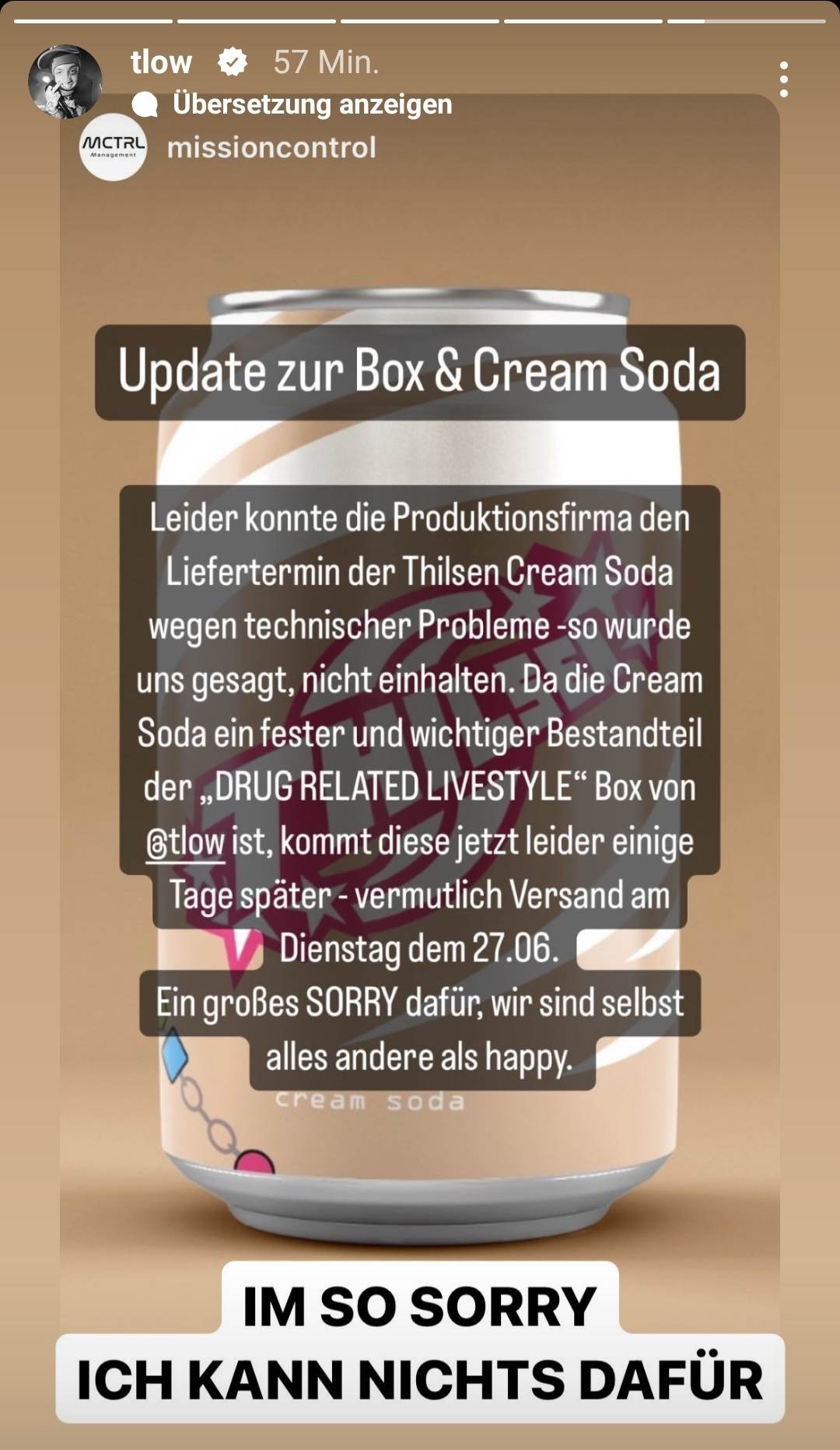Show translation via Übersetzung anzeigen

click(x=311, y=104)
